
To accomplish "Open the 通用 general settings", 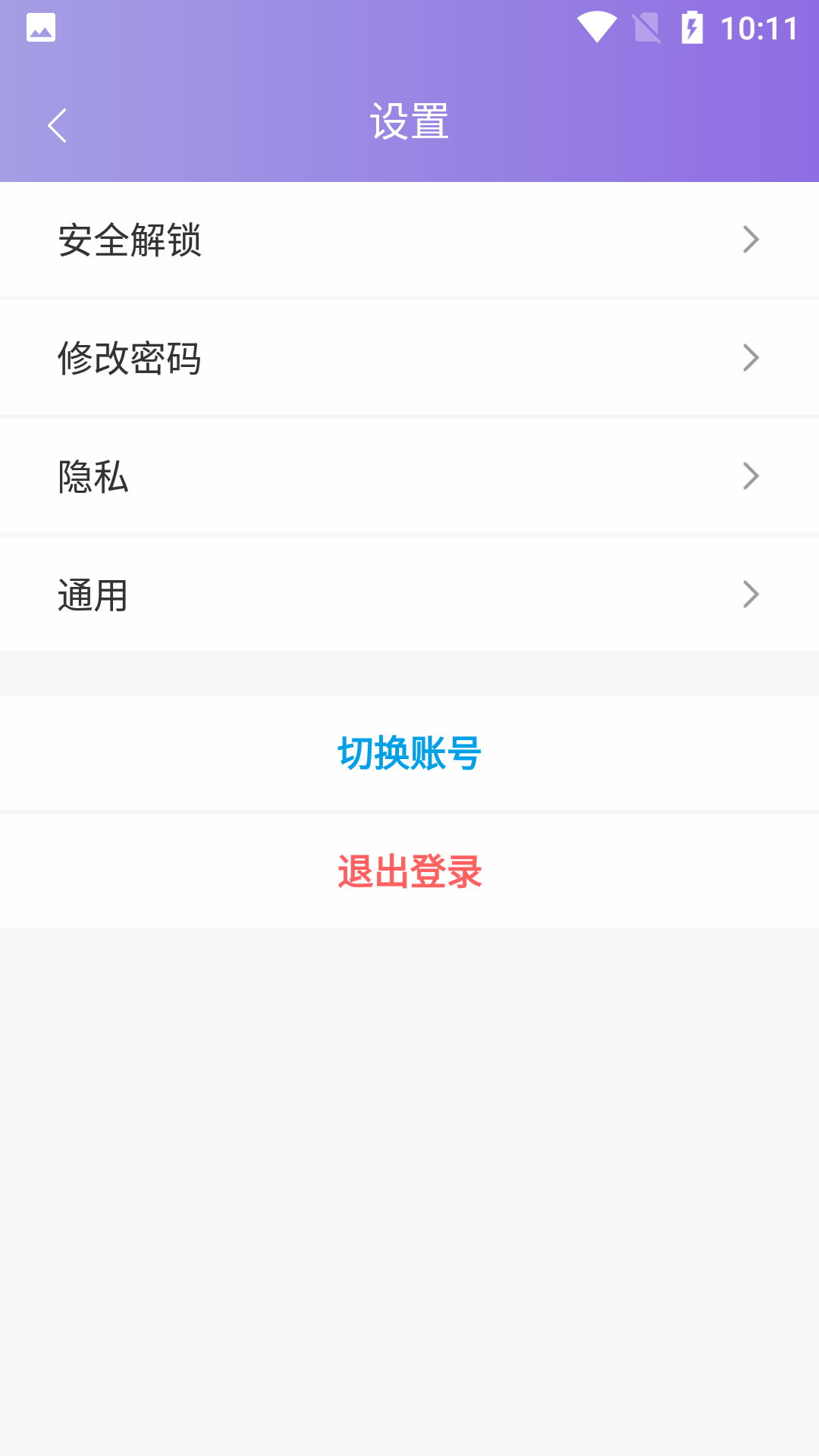I will click(409, 595).
